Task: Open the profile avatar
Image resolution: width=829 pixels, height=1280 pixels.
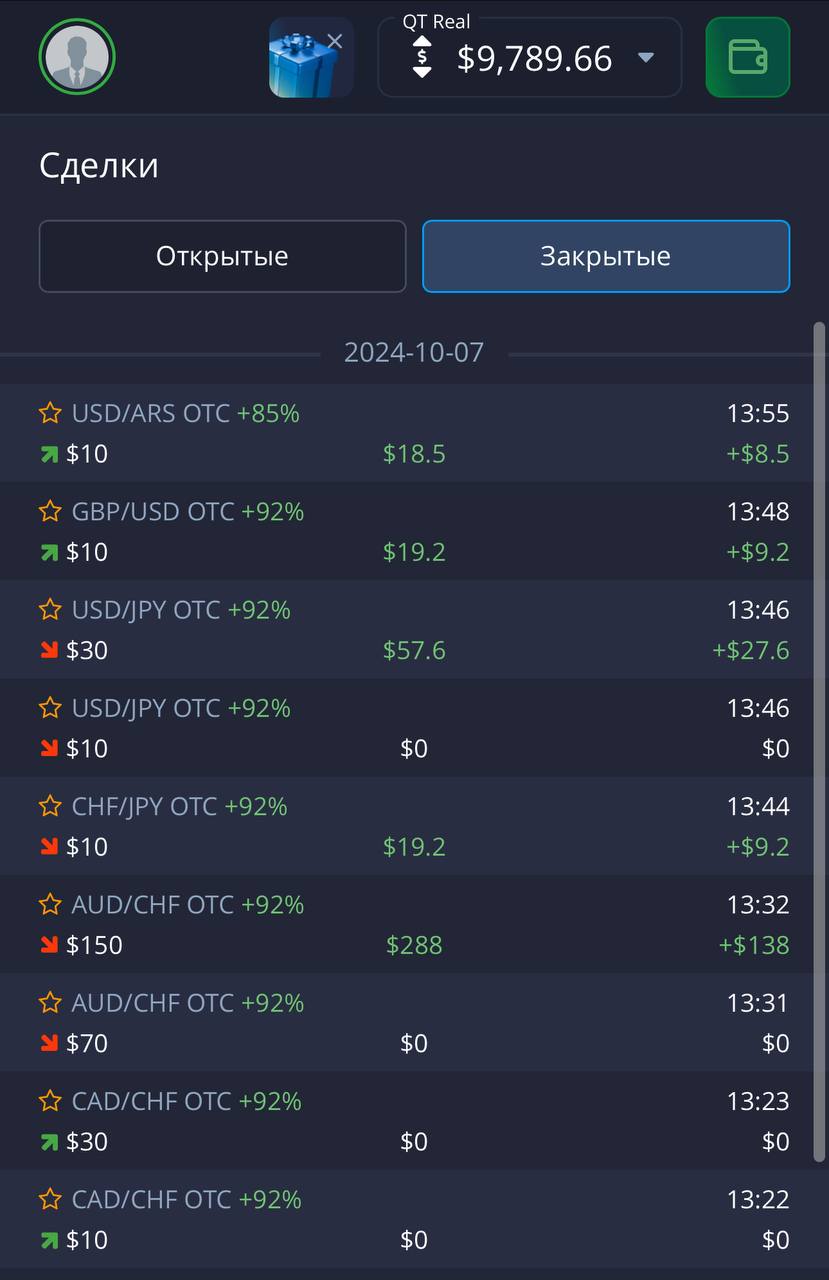Action: point(77,57)
